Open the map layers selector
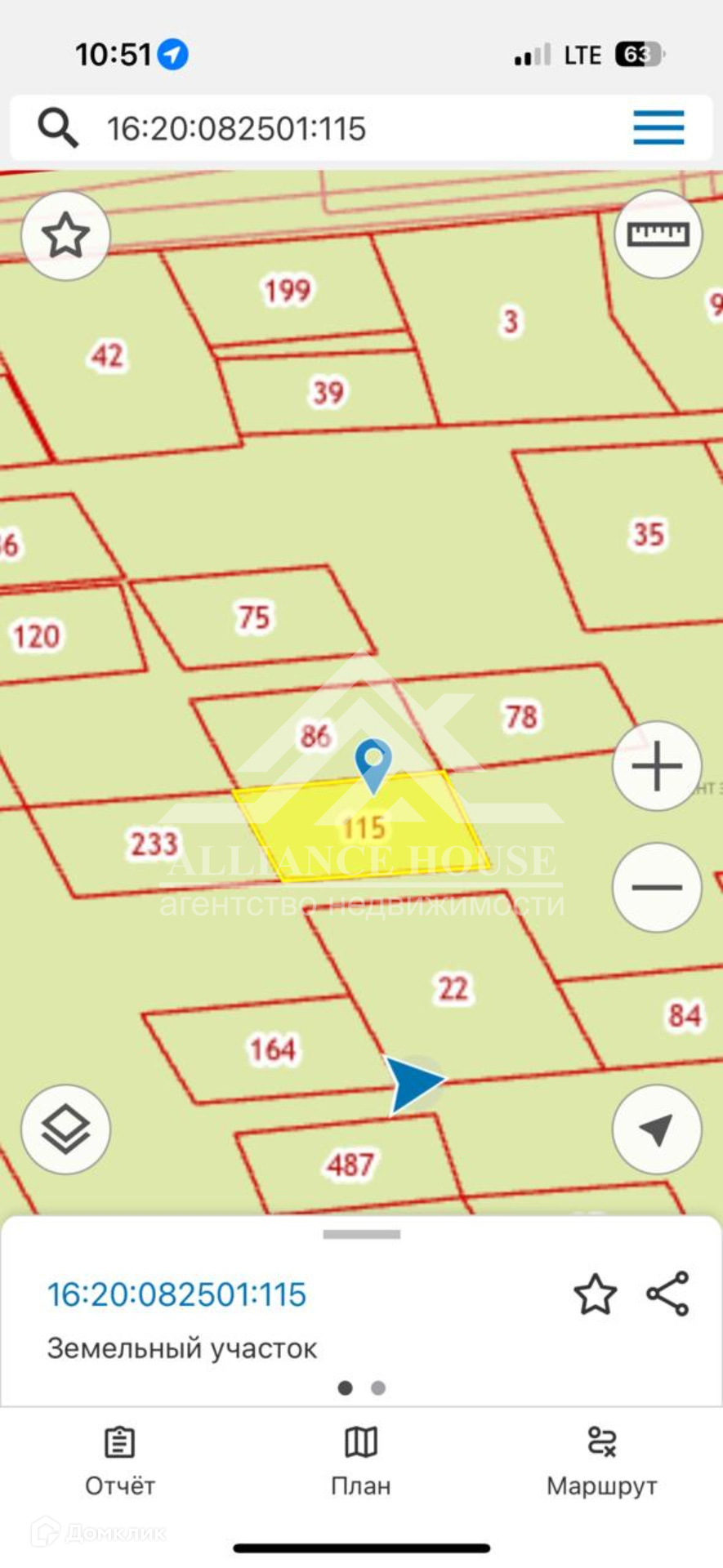This screenshot has width=723, height=1568. 65,1129
